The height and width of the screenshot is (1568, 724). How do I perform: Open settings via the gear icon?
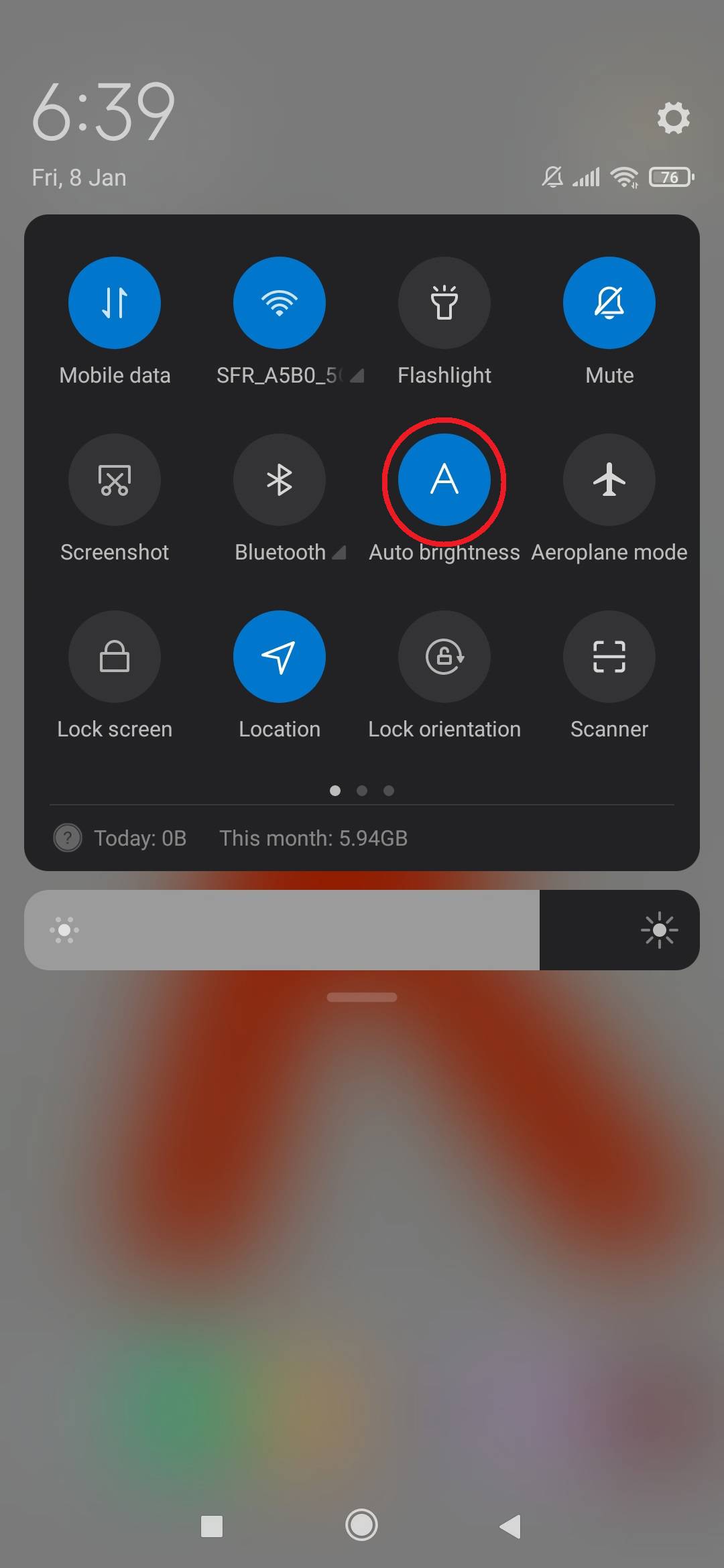click(673, 118)
